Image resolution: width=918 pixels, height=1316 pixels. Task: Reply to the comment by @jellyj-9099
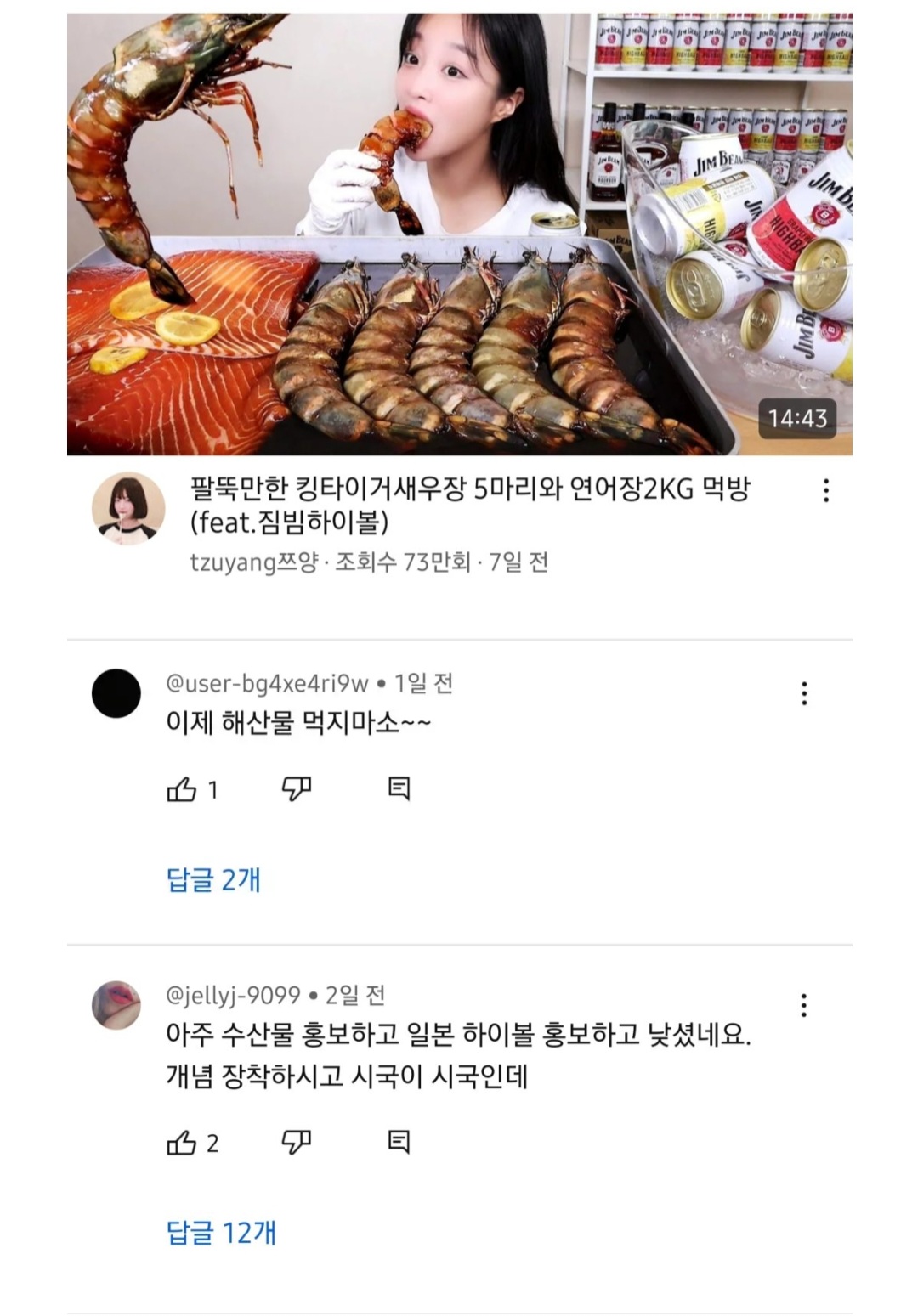tap(399, 1142)
